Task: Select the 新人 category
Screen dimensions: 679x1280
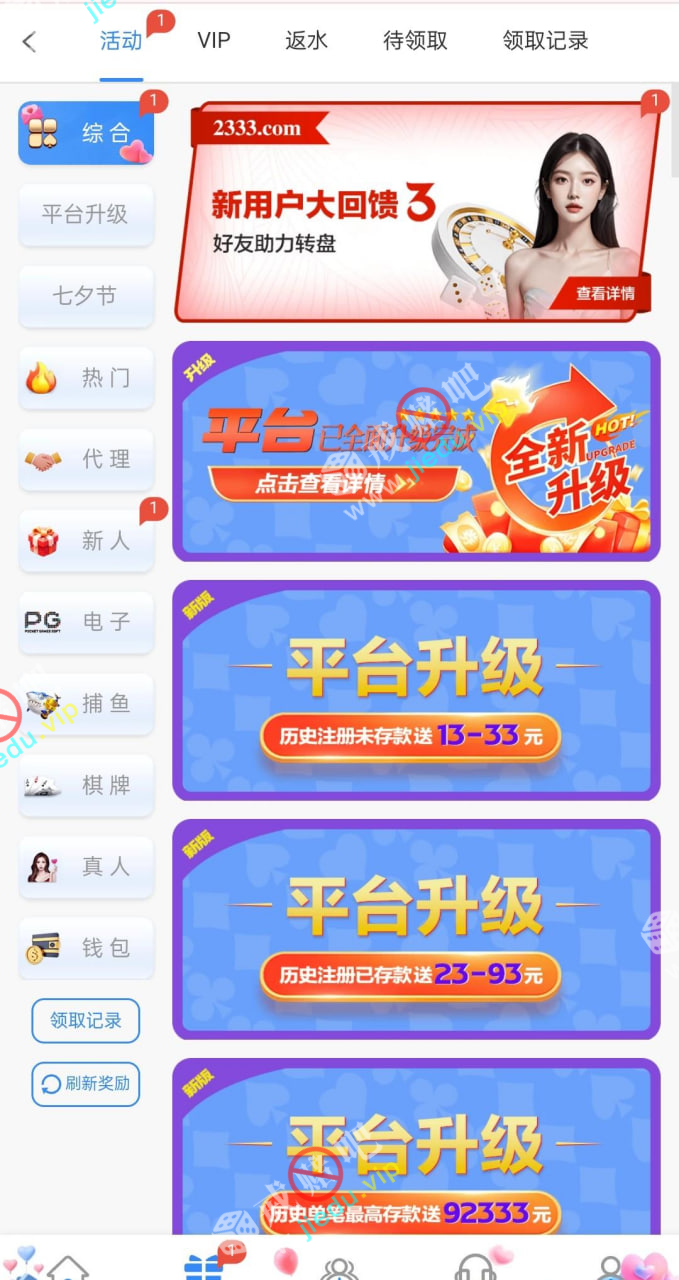Action: pyautogui.click(x=86, y=541)
